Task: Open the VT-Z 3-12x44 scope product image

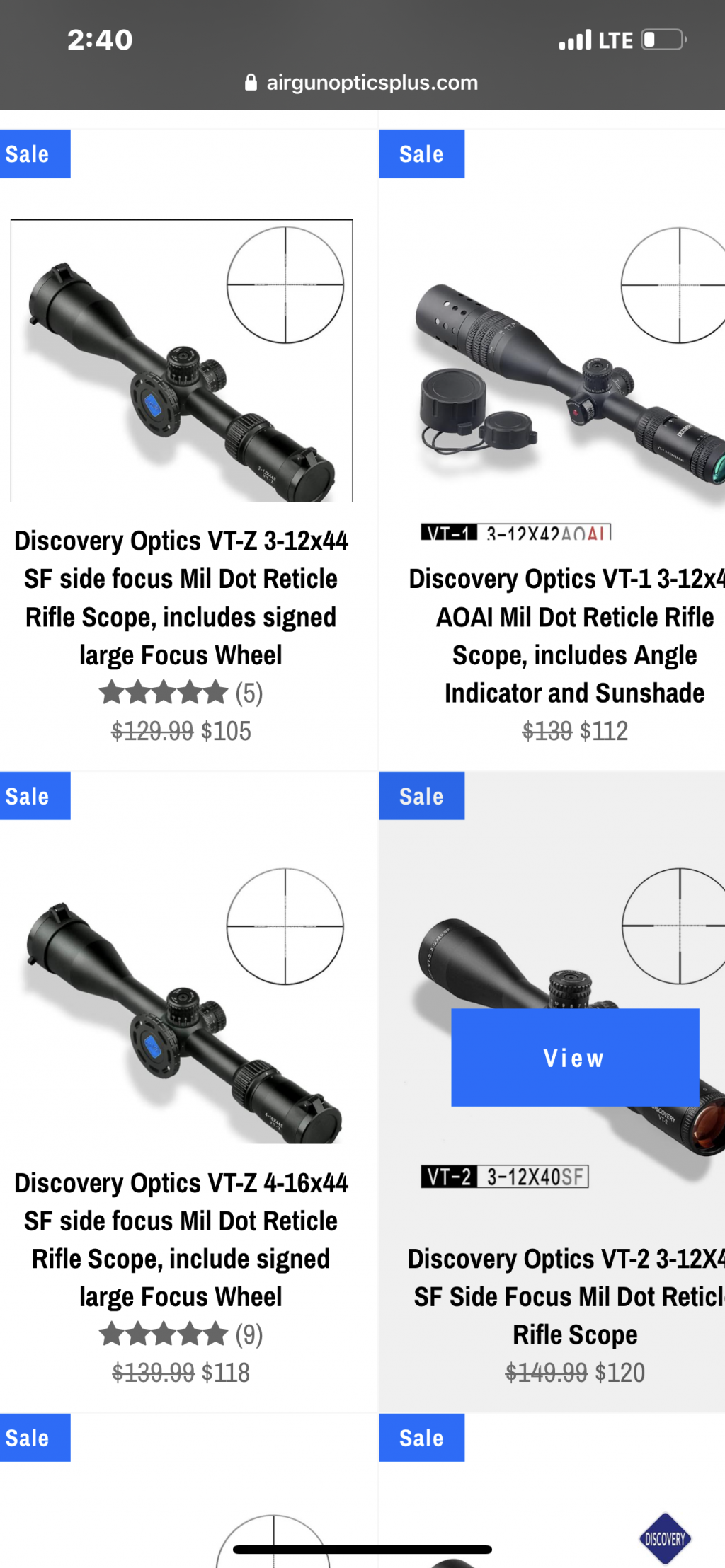Action: (x=181, y=361)
